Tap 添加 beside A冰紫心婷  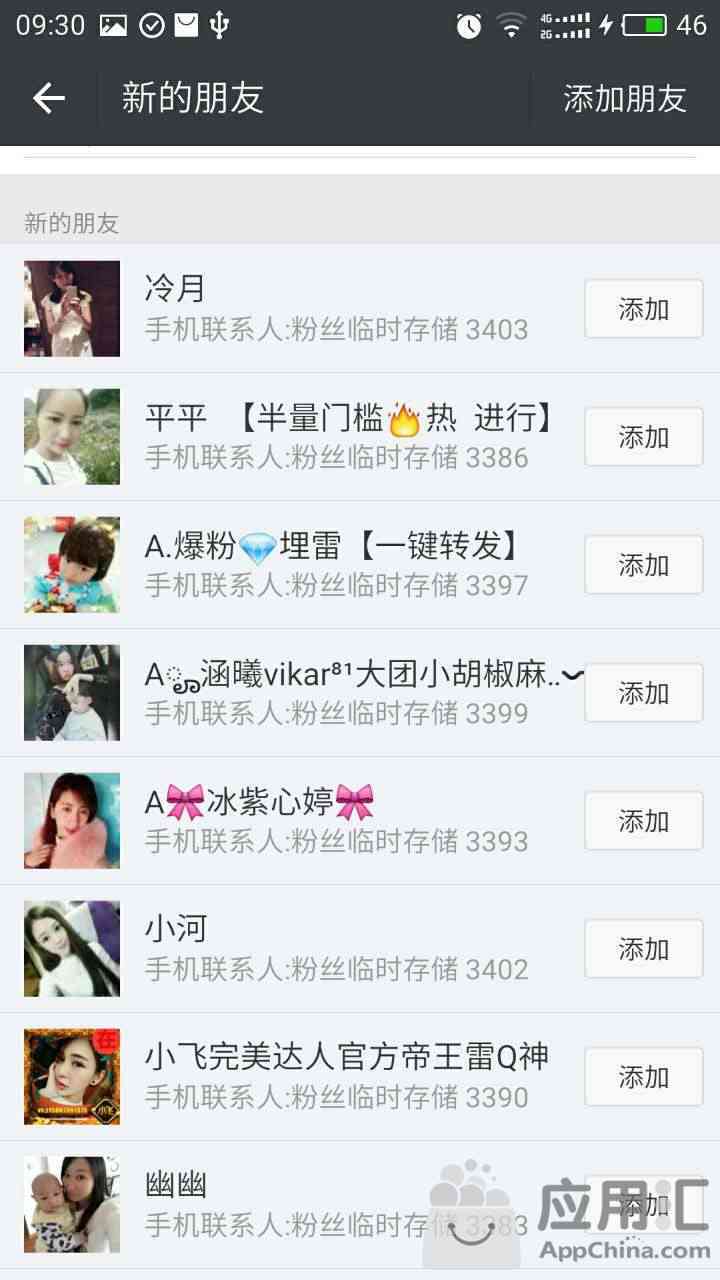(643, 821)
